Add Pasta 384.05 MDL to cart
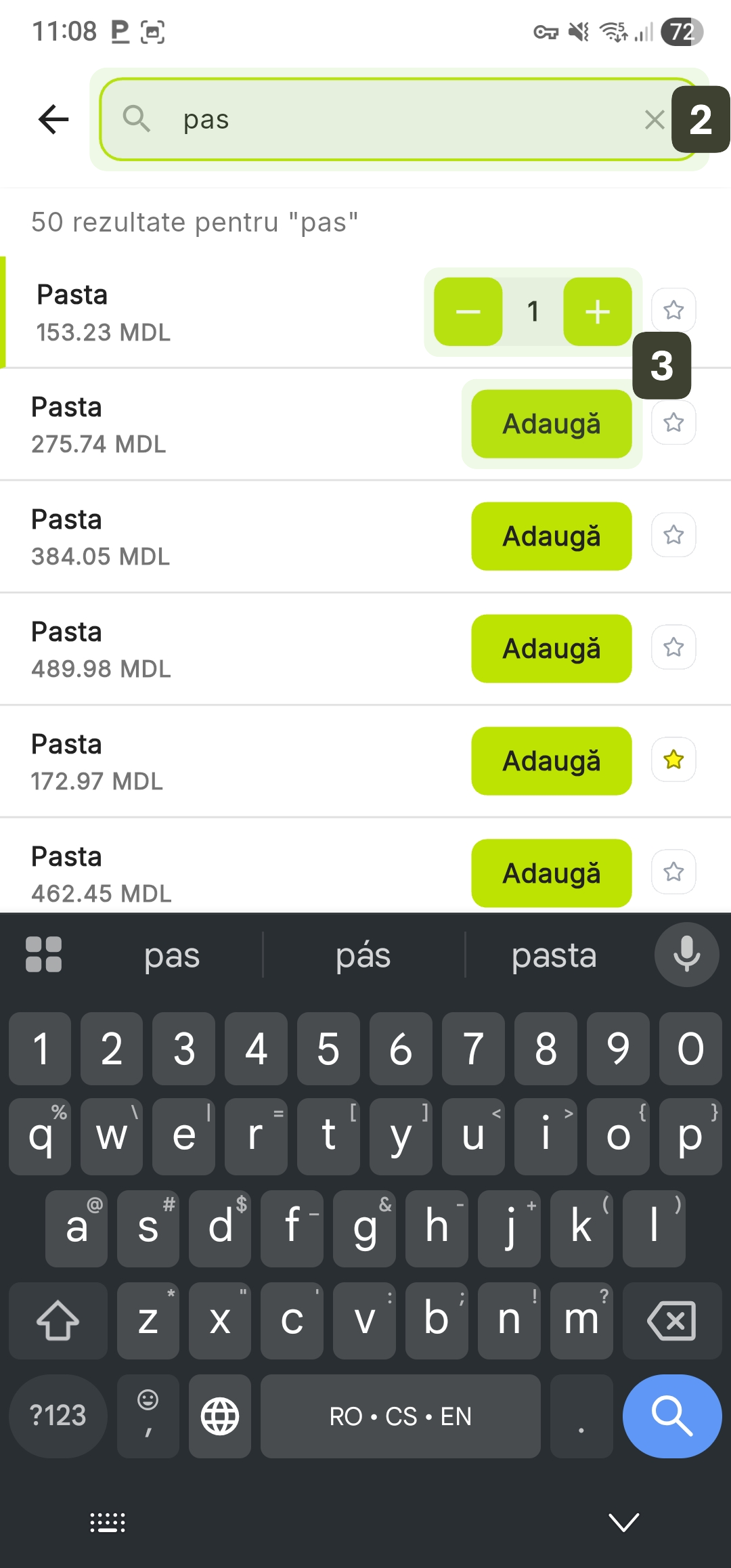The width and height of the screenshot is (731, 1568). pyautogui.click(x=551, y=536)
